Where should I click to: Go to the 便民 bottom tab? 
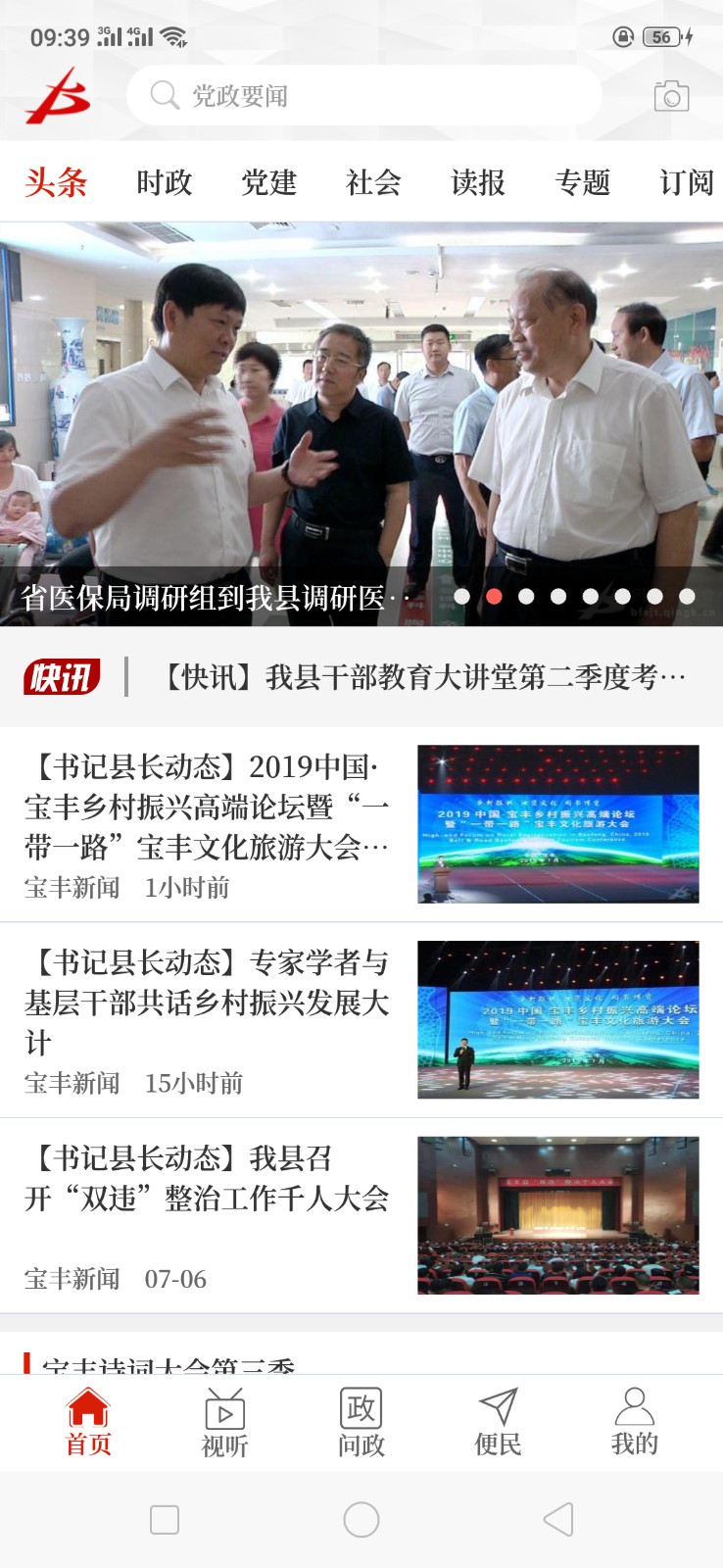(x=498, y=1422)
